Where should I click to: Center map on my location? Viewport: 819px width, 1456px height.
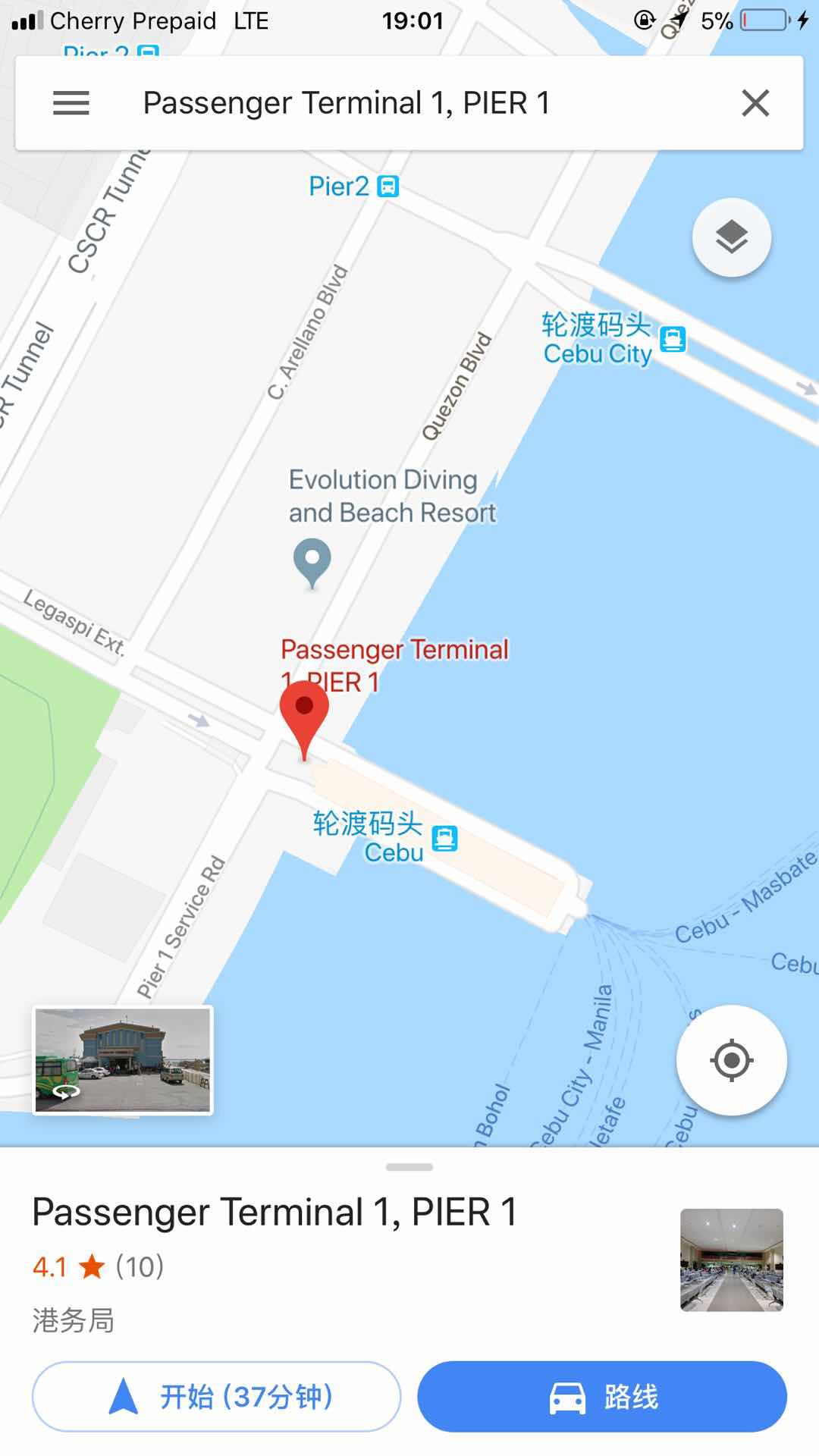tap(731, 1059)
